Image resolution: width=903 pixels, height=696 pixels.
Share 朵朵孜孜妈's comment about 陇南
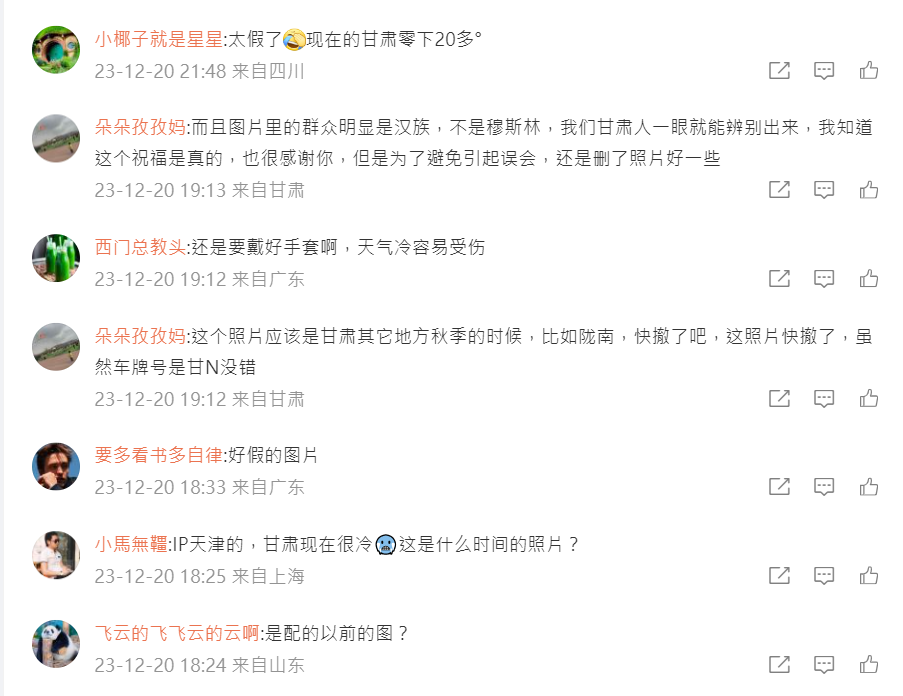click(x=779, y=399)
